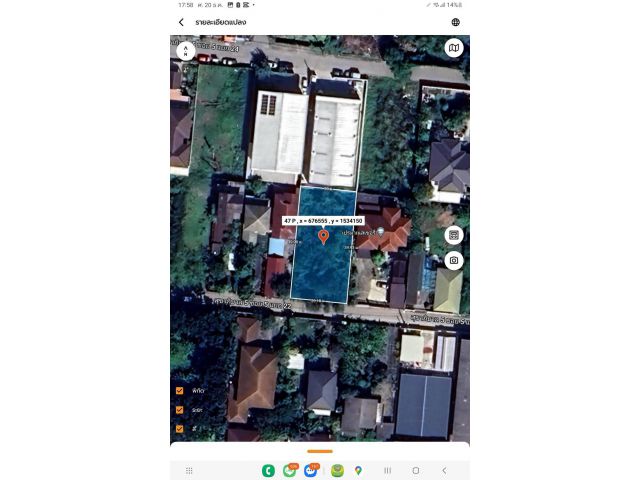Viewport: 640px width, 480px height.
Task: Tap the system home button
Action: [x=416, y=470]
